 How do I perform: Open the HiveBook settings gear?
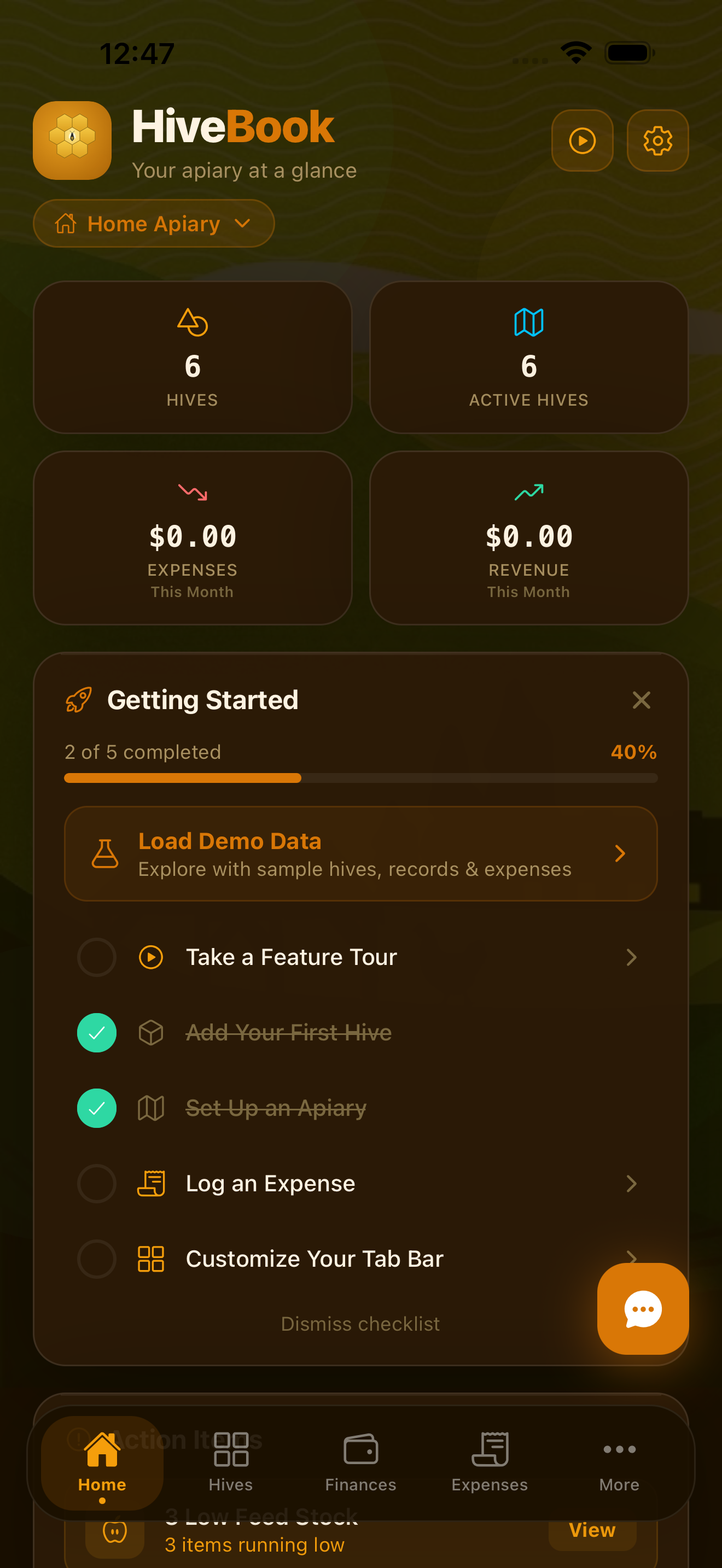pyautogui.click(x=657, y=141)
